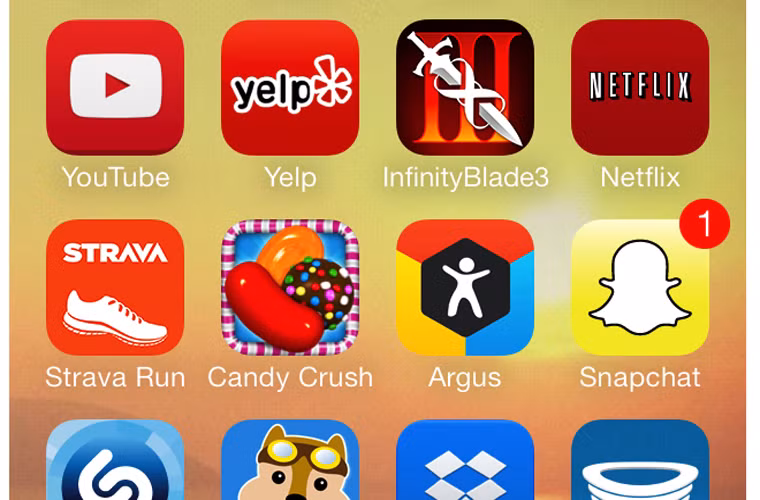The height and width of the screenshot is (500, 760).
Task: Open the YouTube app
Action: (x=115, y=88)
